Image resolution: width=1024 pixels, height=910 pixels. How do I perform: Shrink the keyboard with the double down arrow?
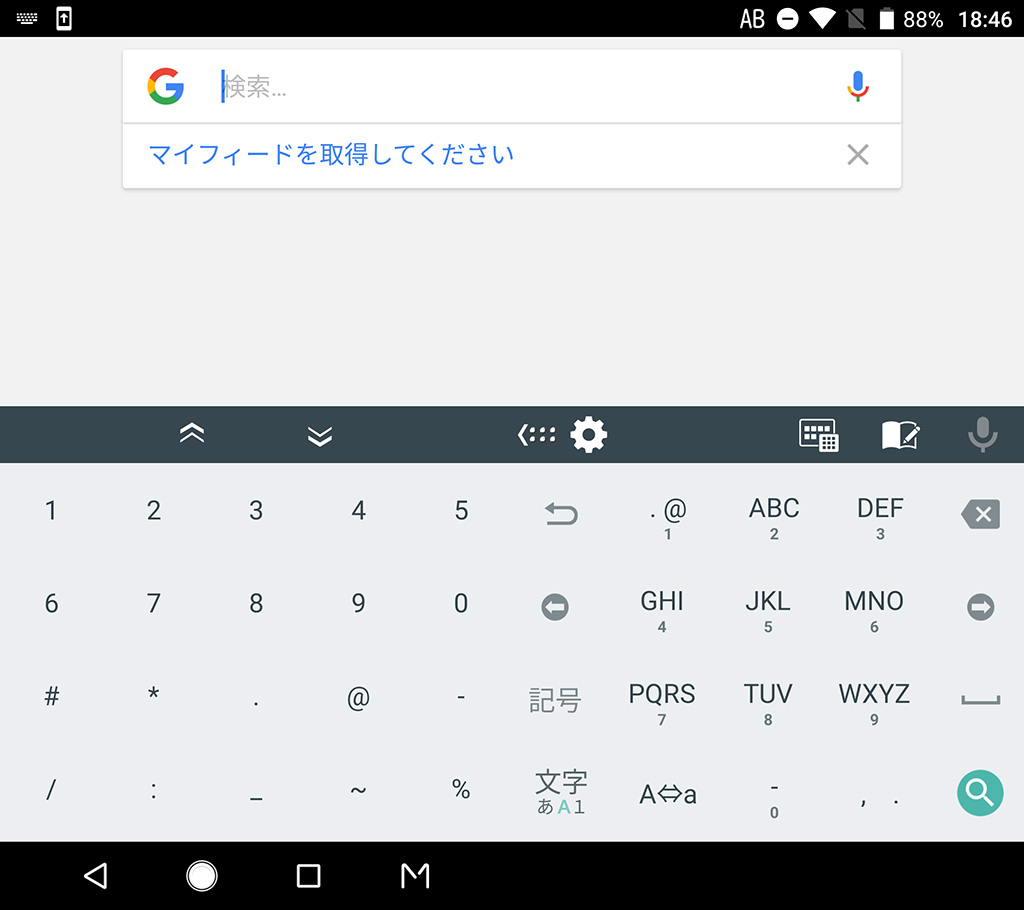coord(320,435)
